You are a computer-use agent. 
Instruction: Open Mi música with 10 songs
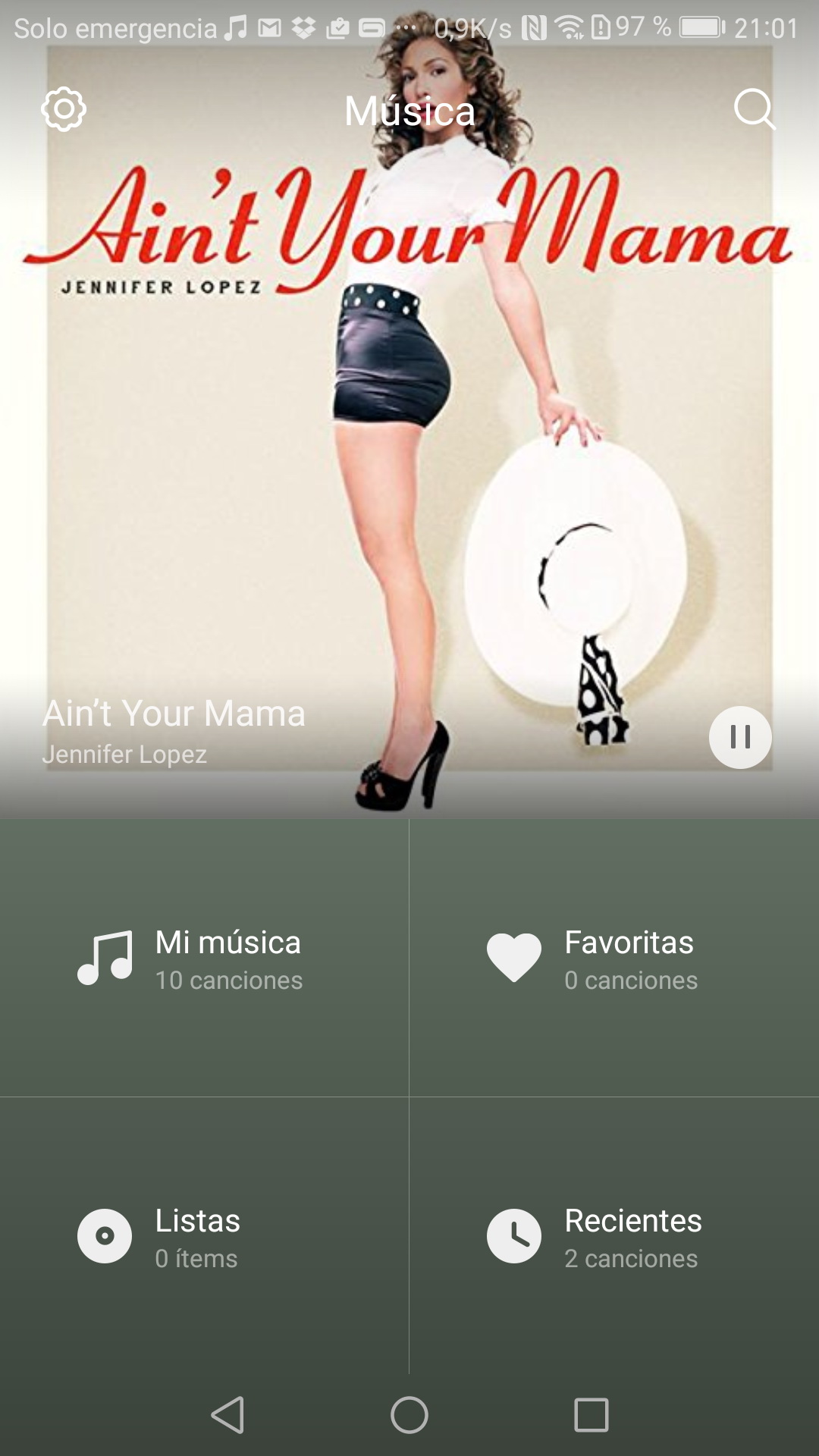(x=205, y=959)
